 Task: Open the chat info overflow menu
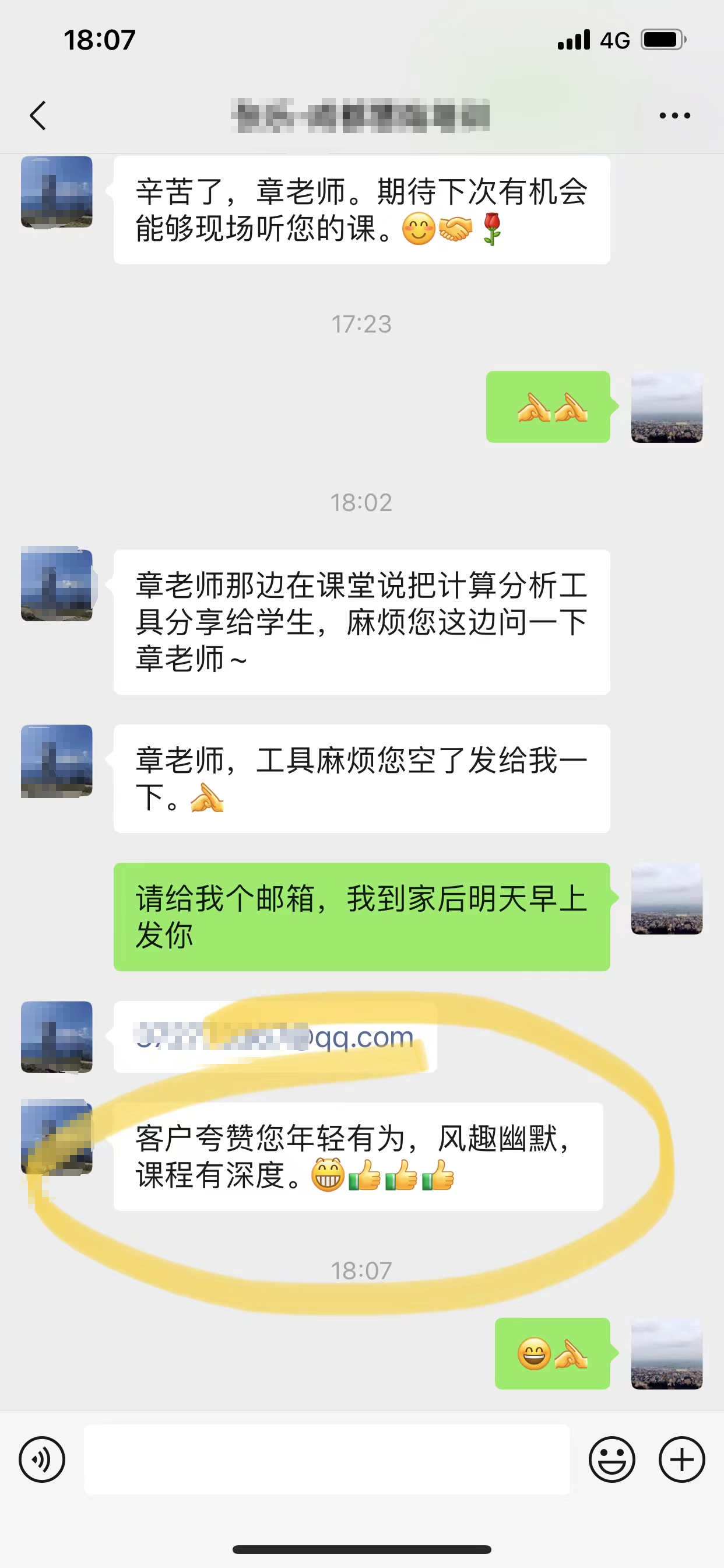point(674,116)
